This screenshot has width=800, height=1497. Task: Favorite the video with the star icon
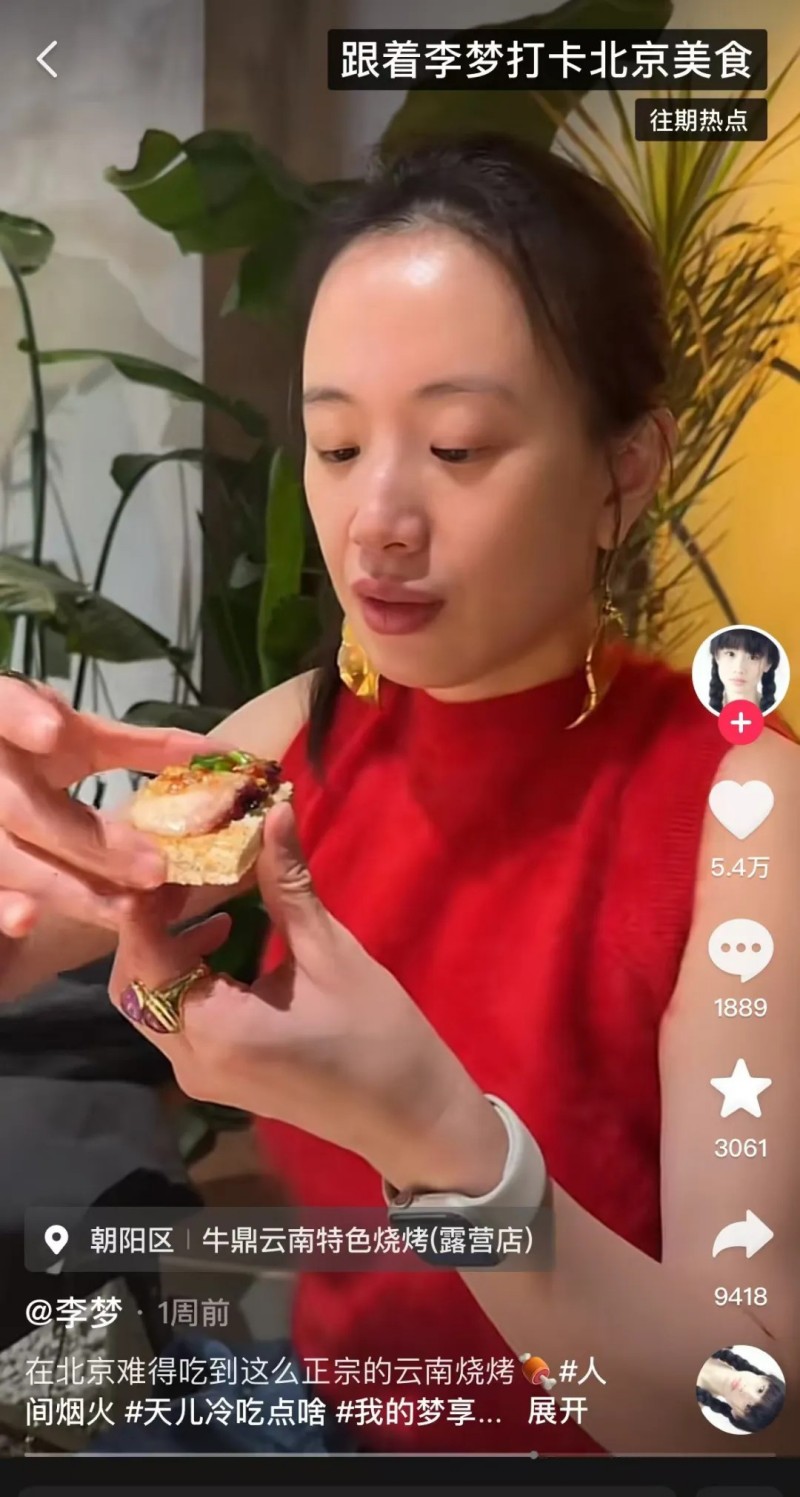(741, 1090)
